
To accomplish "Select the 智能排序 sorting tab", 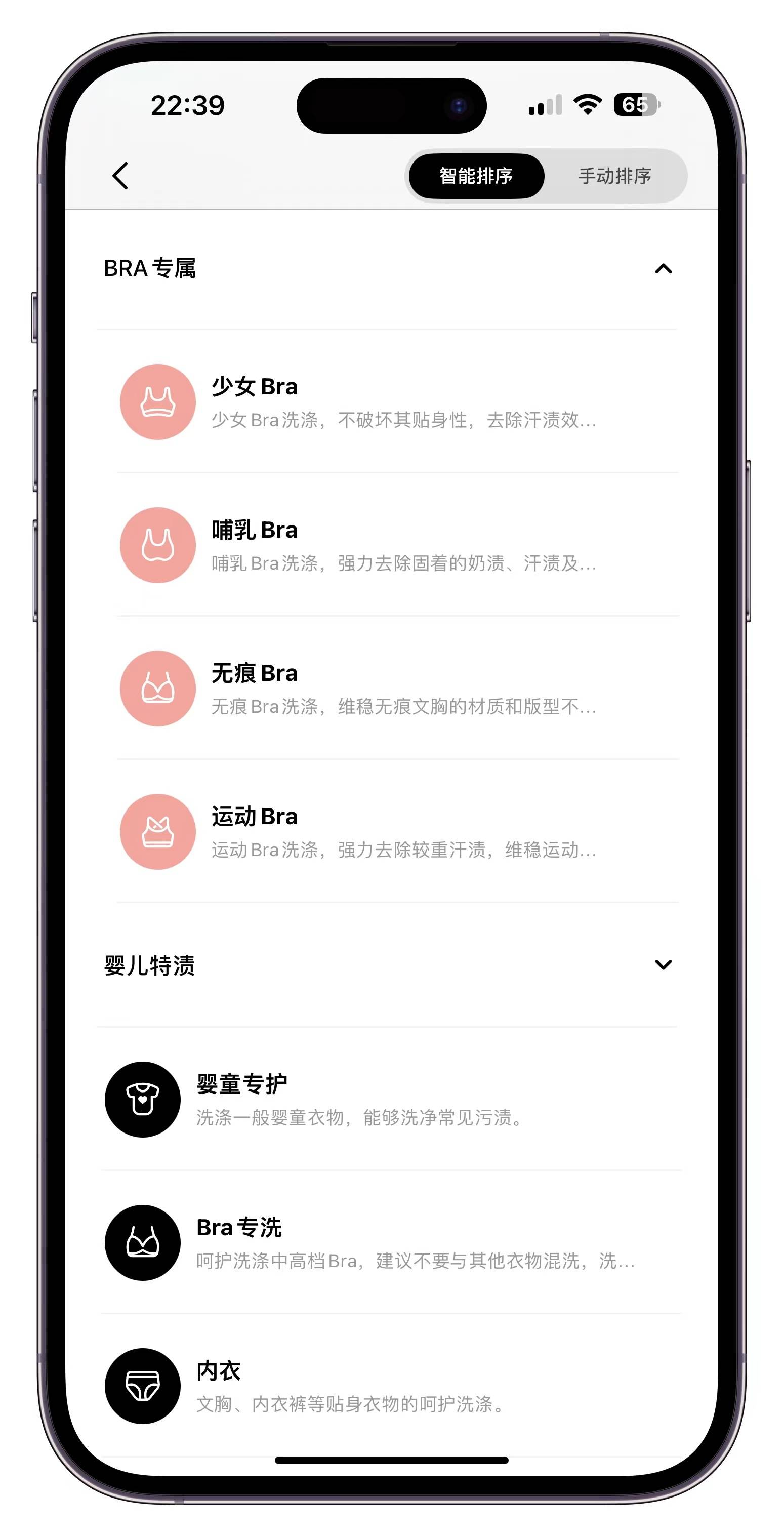I will click(x=476, y=176).
